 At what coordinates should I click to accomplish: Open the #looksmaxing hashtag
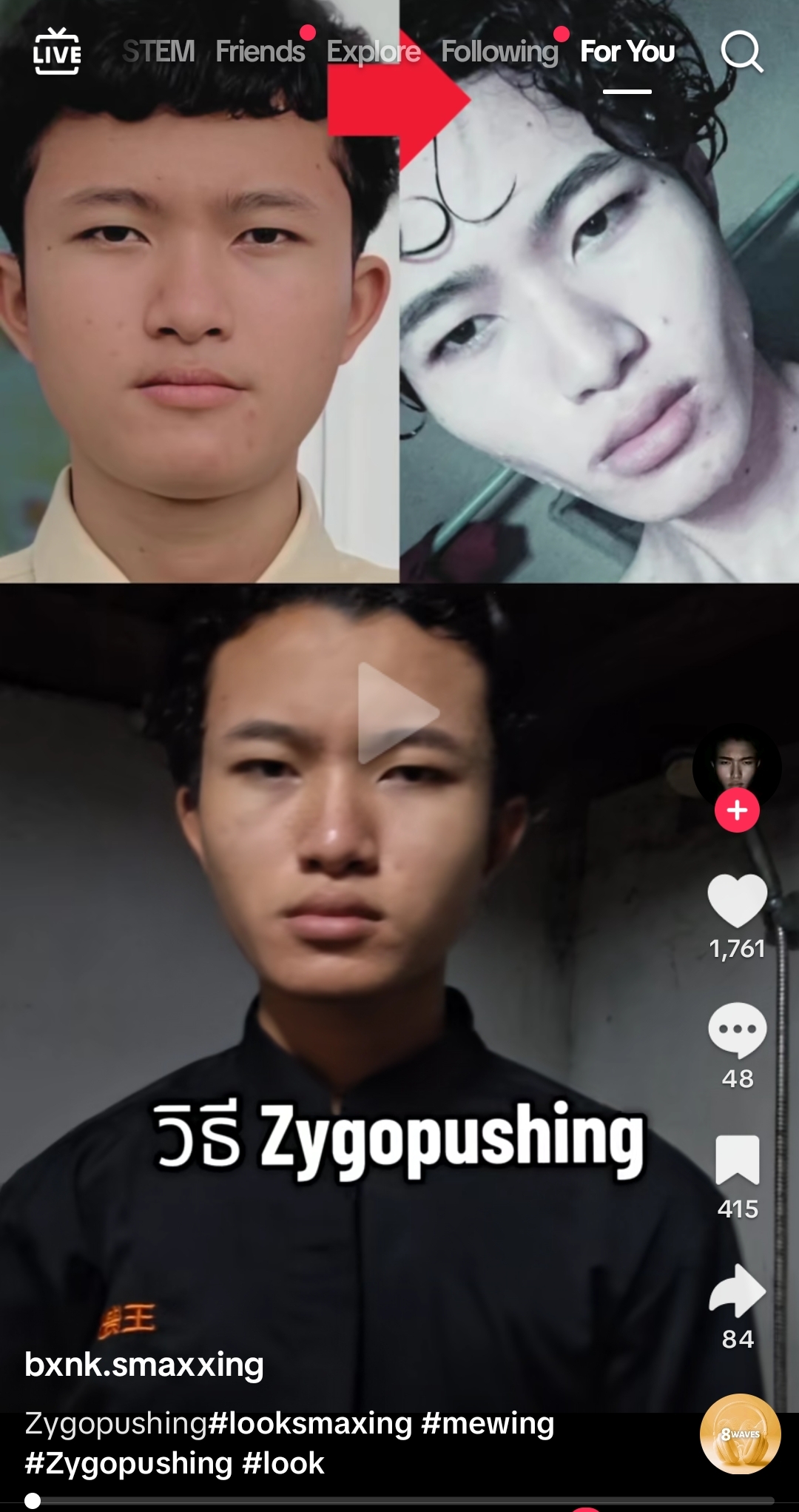pyautogui.click(x=311, y=1423)
